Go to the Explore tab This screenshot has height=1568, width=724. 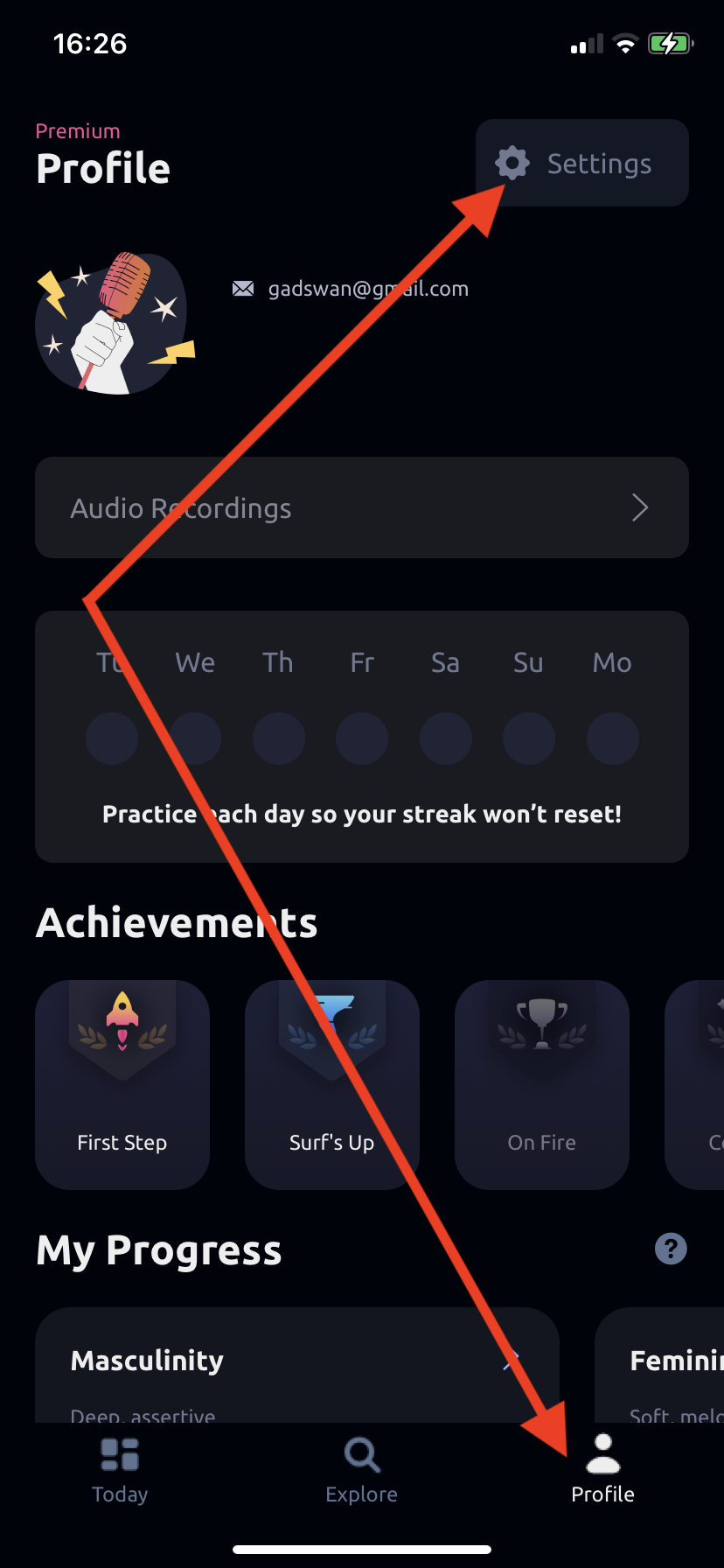click(x=362, y=1470)
